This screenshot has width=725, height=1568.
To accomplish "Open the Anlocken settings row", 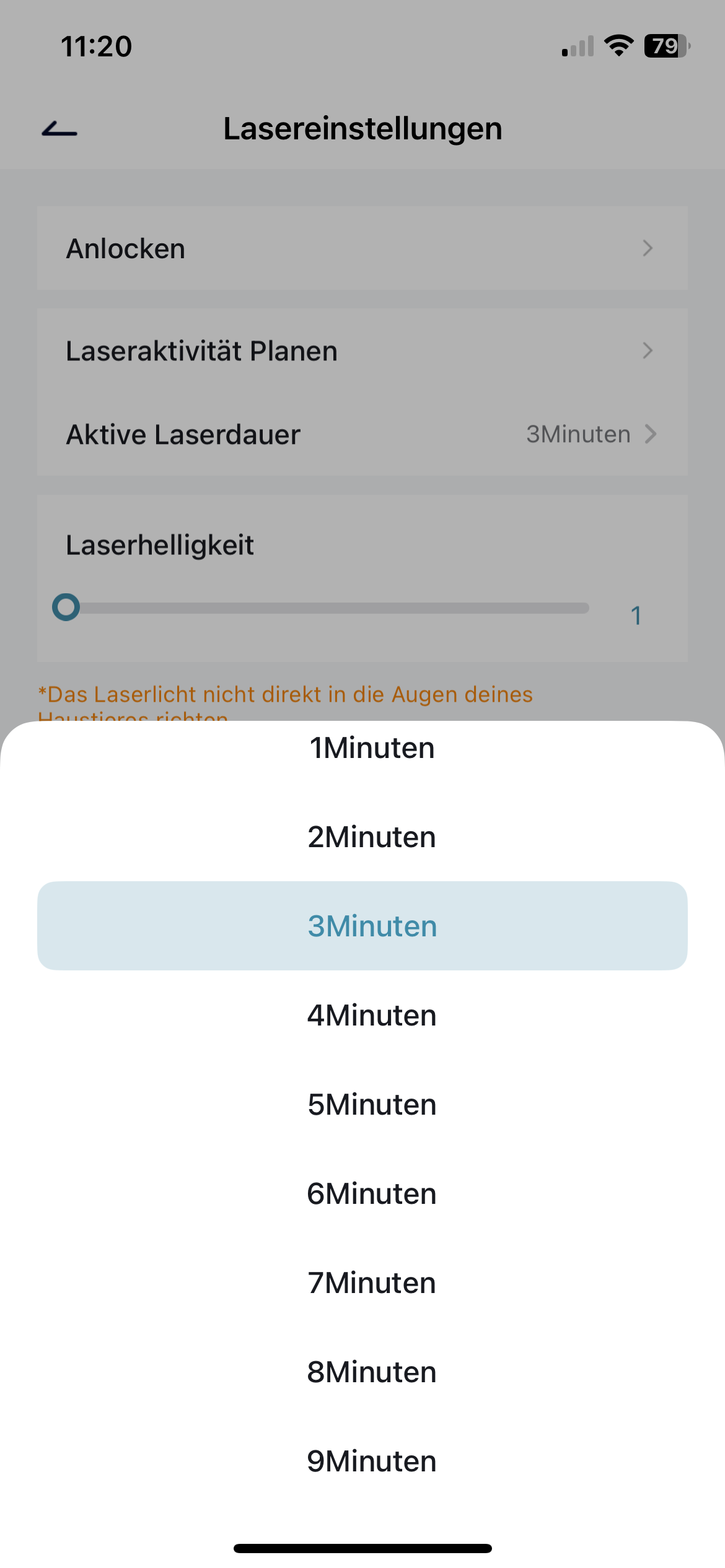I will [362, 248].
